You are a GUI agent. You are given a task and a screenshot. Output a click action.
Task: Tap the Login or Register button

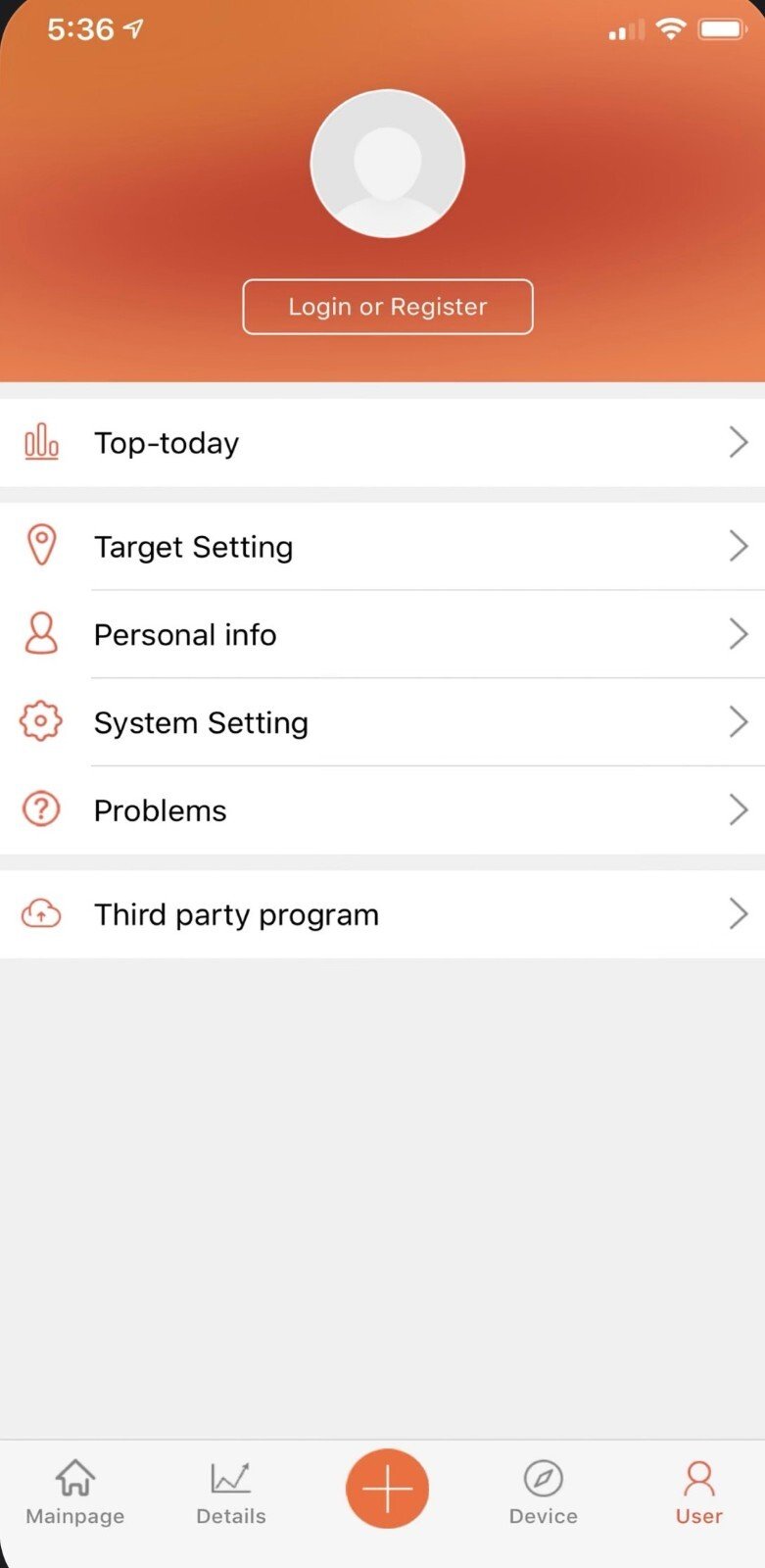tap(388, 307)
